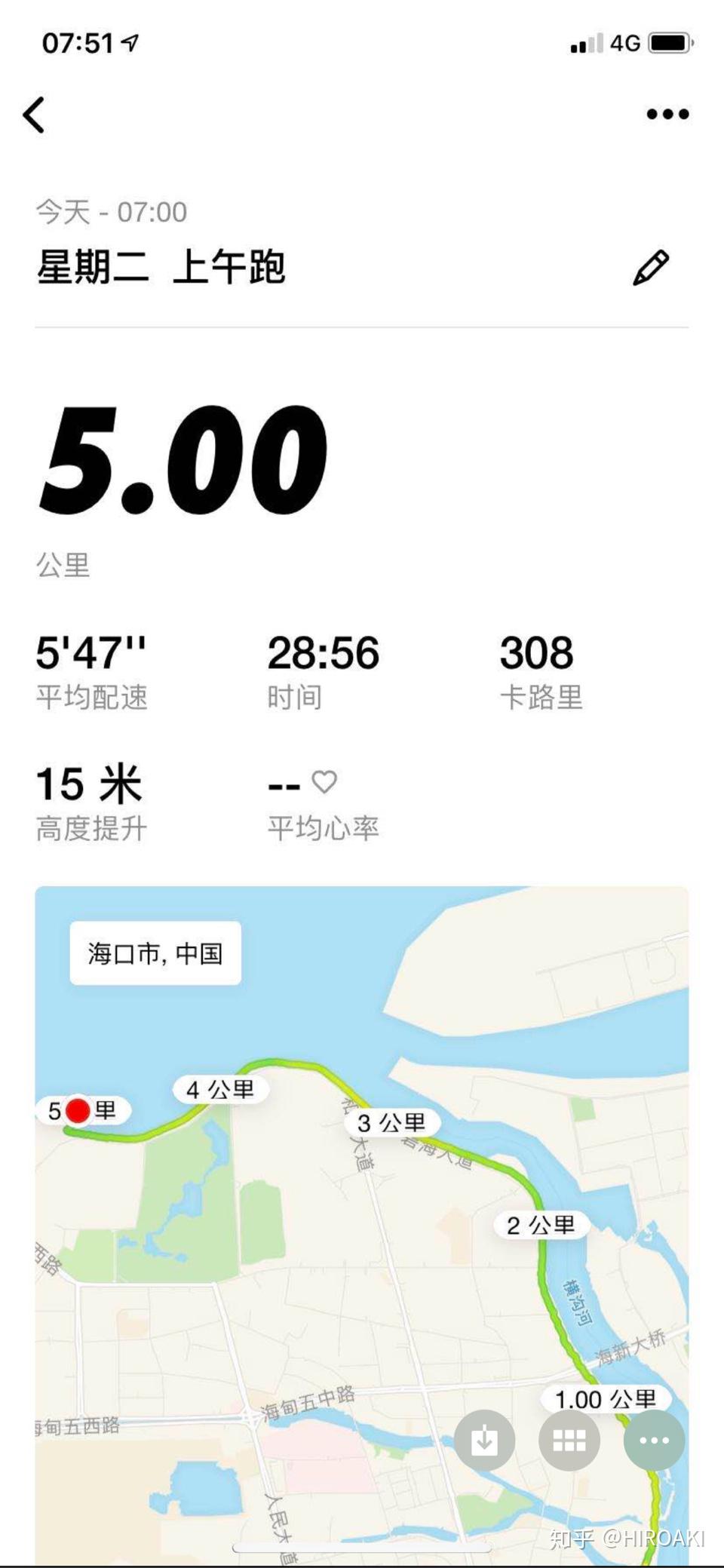The image size is (724, 1568).
Task: Tap the download image button
Action: 484,1440
